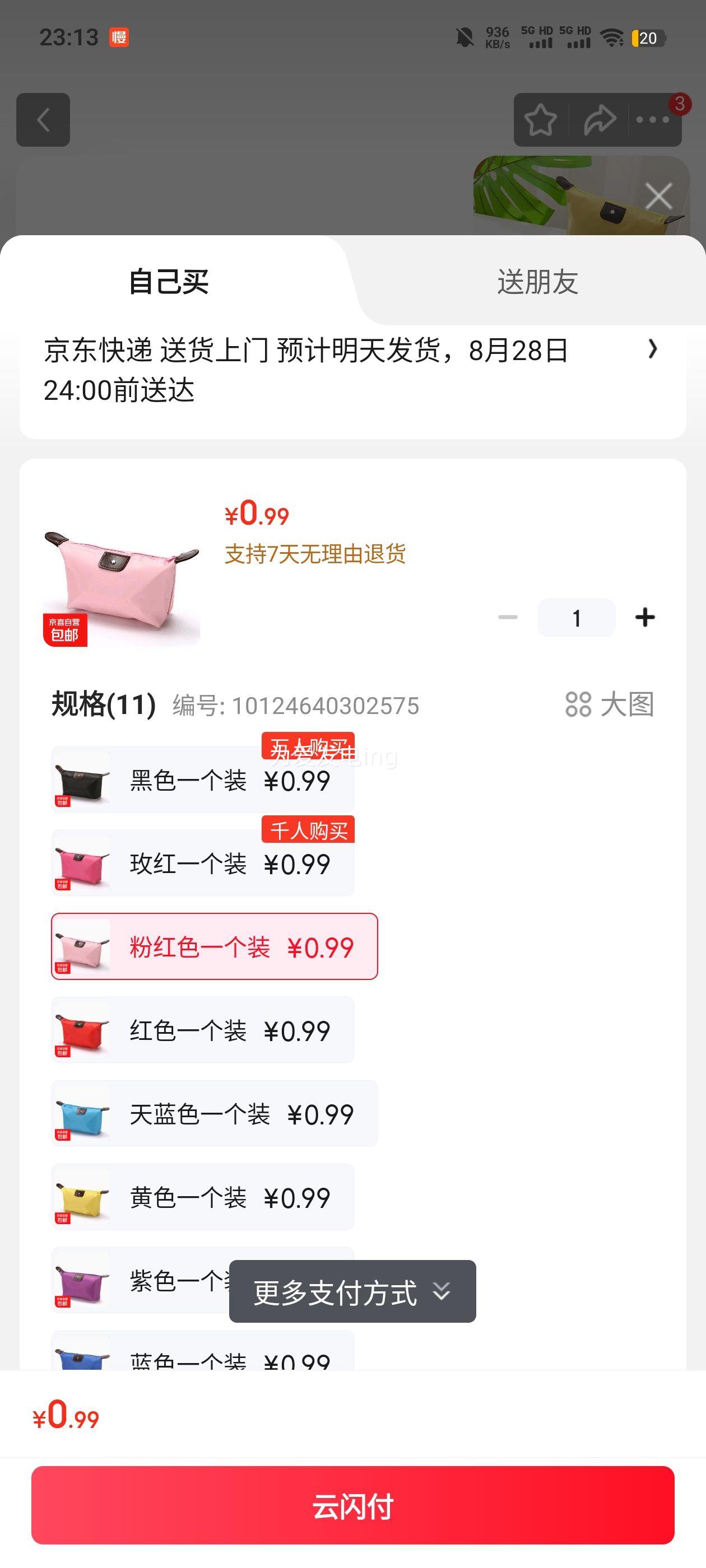The image size is (706, 1568).
Task: Pick the 天蓝色一个装 option
Action: coord(214,1114)
